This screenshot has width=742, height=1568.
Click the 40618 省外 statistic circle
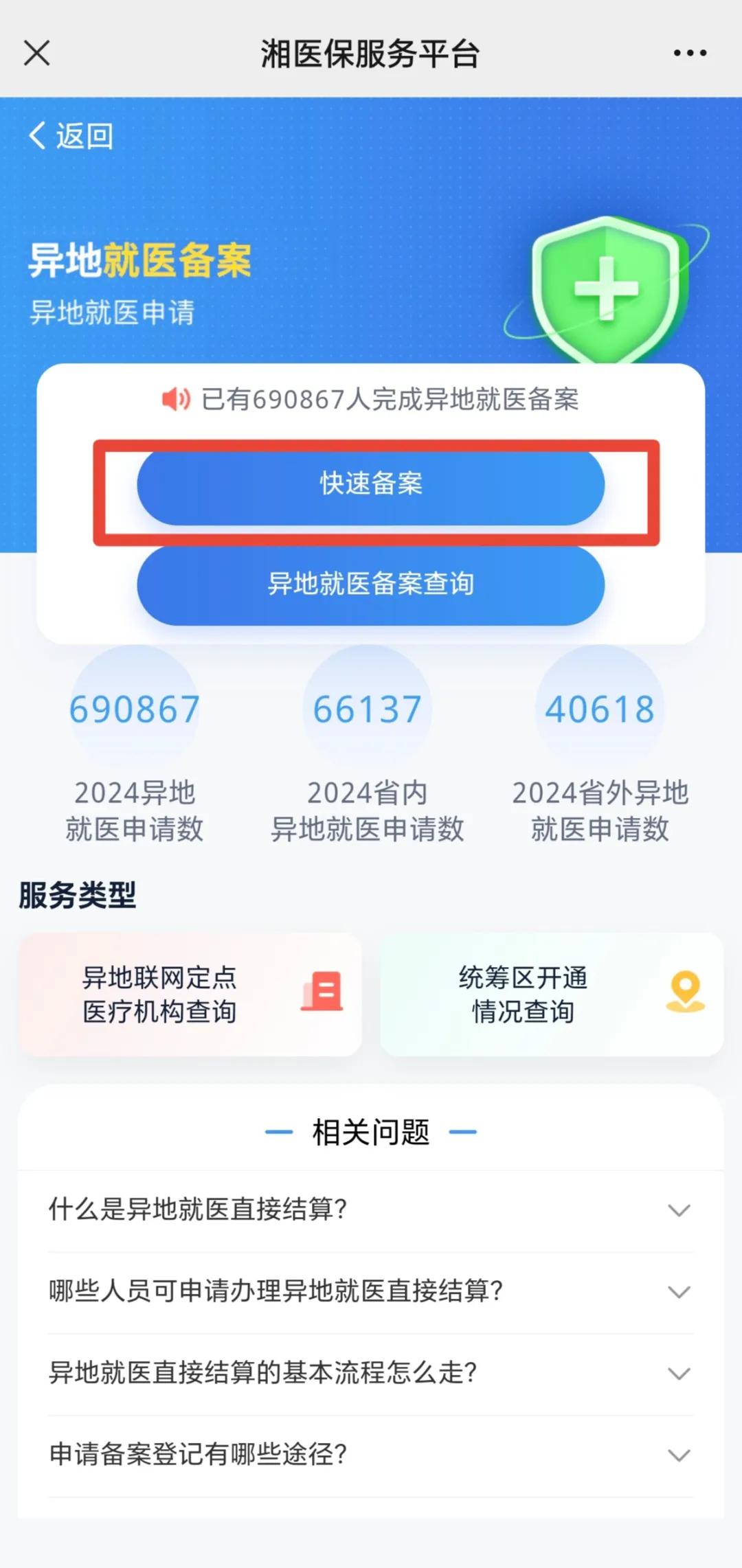600,707
